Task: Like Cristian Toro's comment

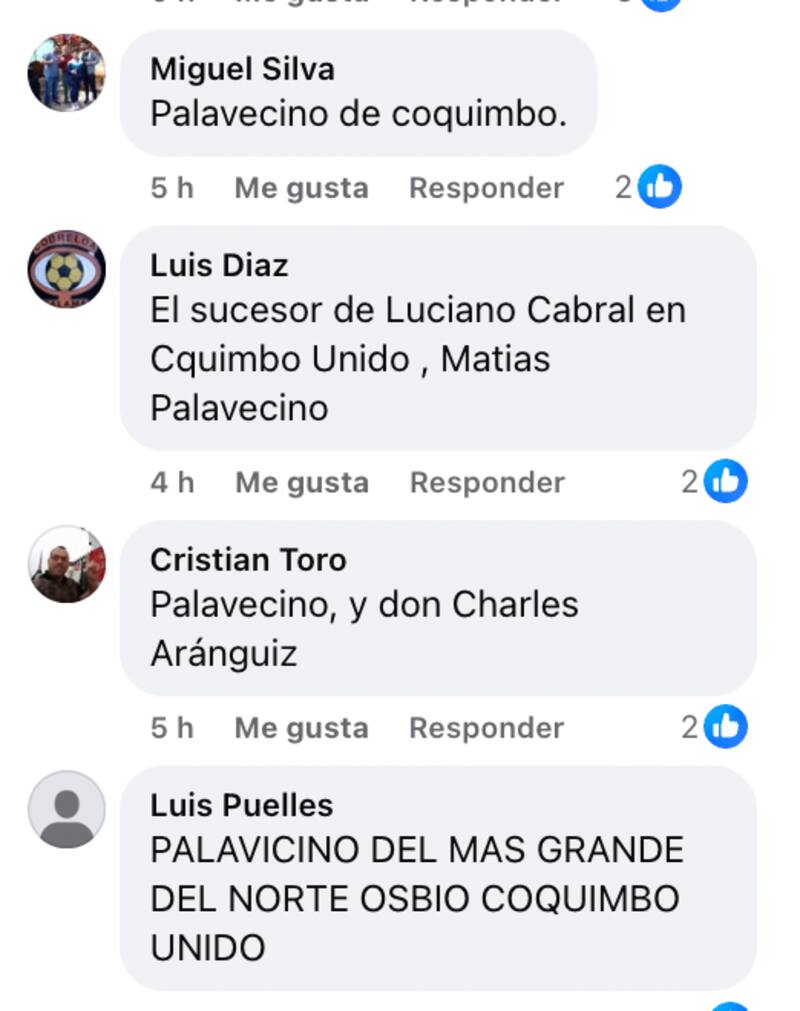Action: (301, 727)
